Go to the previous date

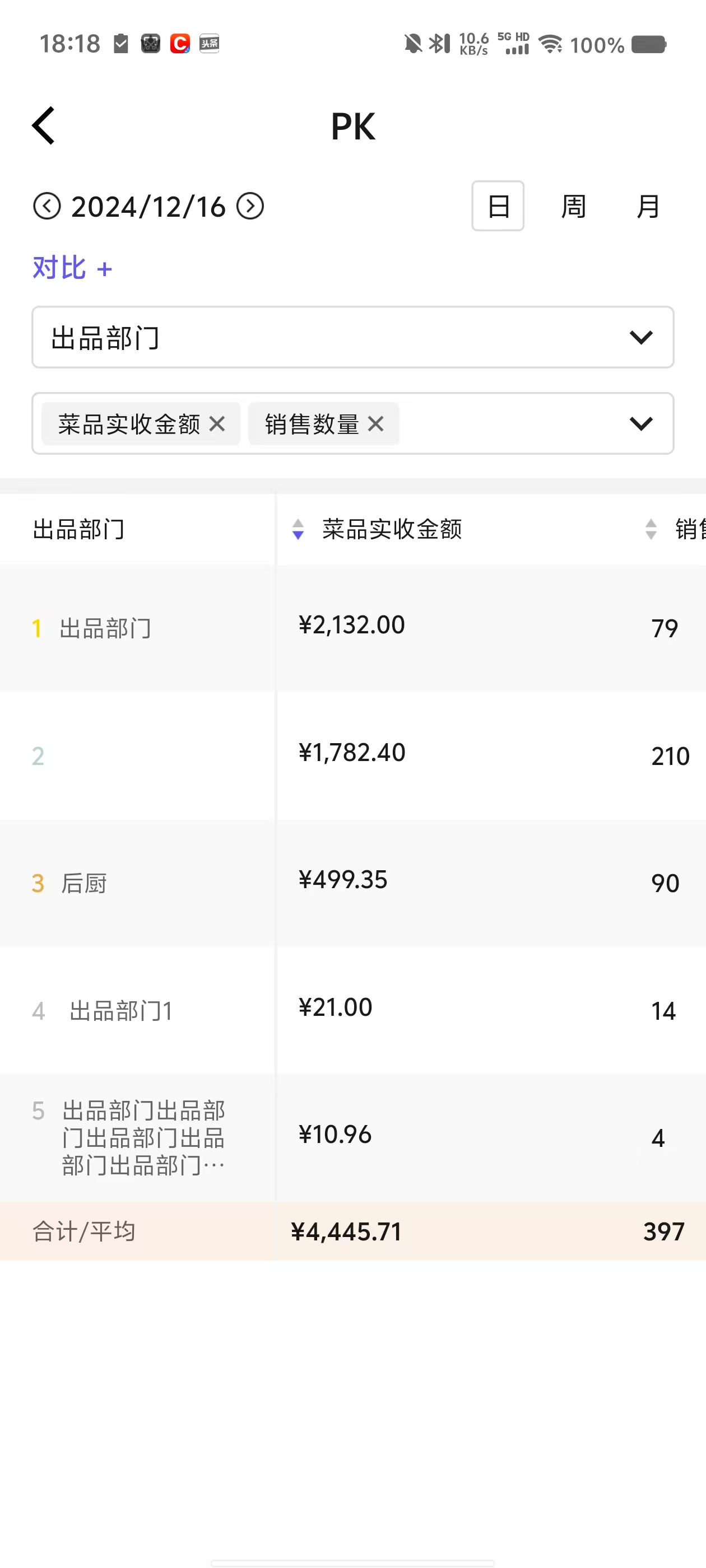click(x=47, y=206)
